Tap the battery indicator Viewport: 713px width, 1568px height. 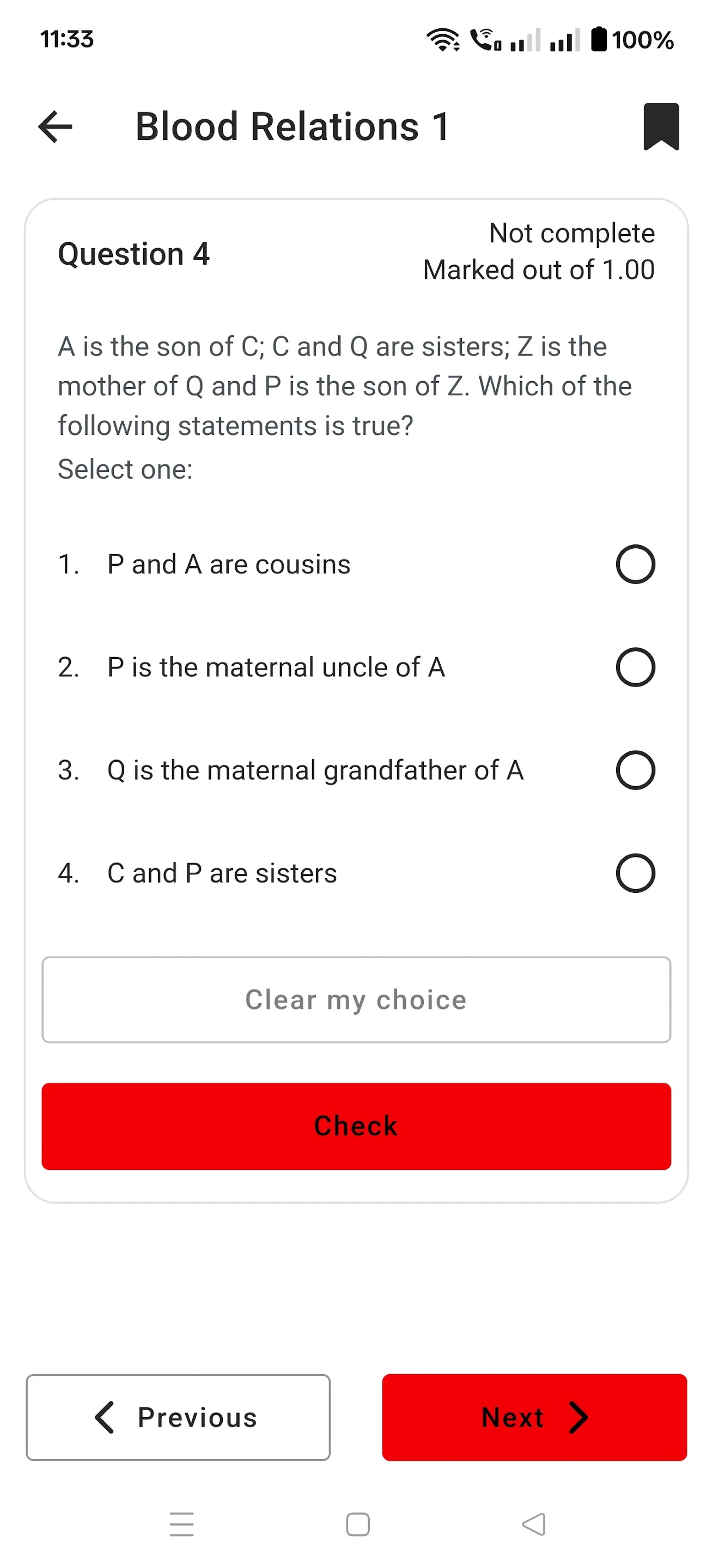[600, 40]
